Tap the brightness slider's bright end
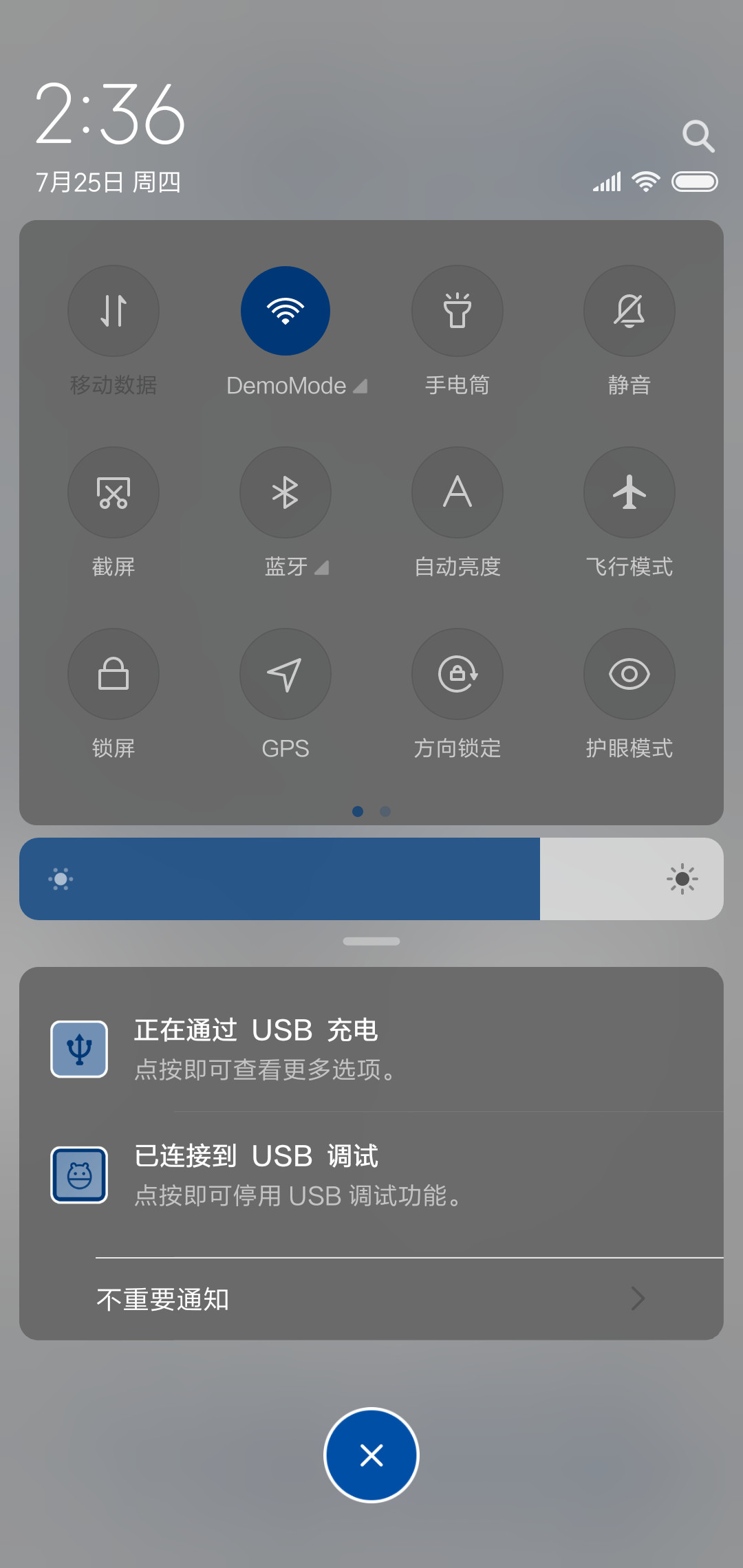This screenshot has height=1568, width=743. pyautogui.click(x=682, y=879)
